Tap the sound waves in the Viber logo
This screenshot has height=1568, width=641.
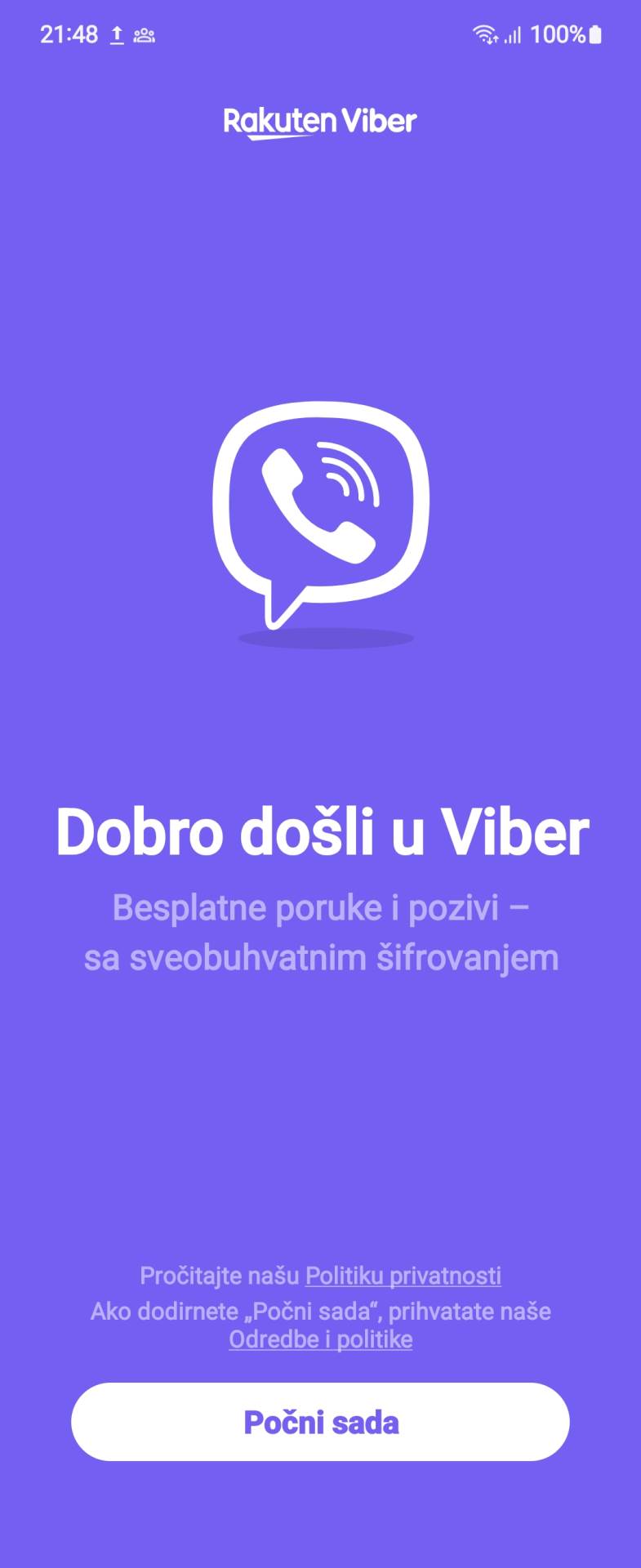point(351,474)
